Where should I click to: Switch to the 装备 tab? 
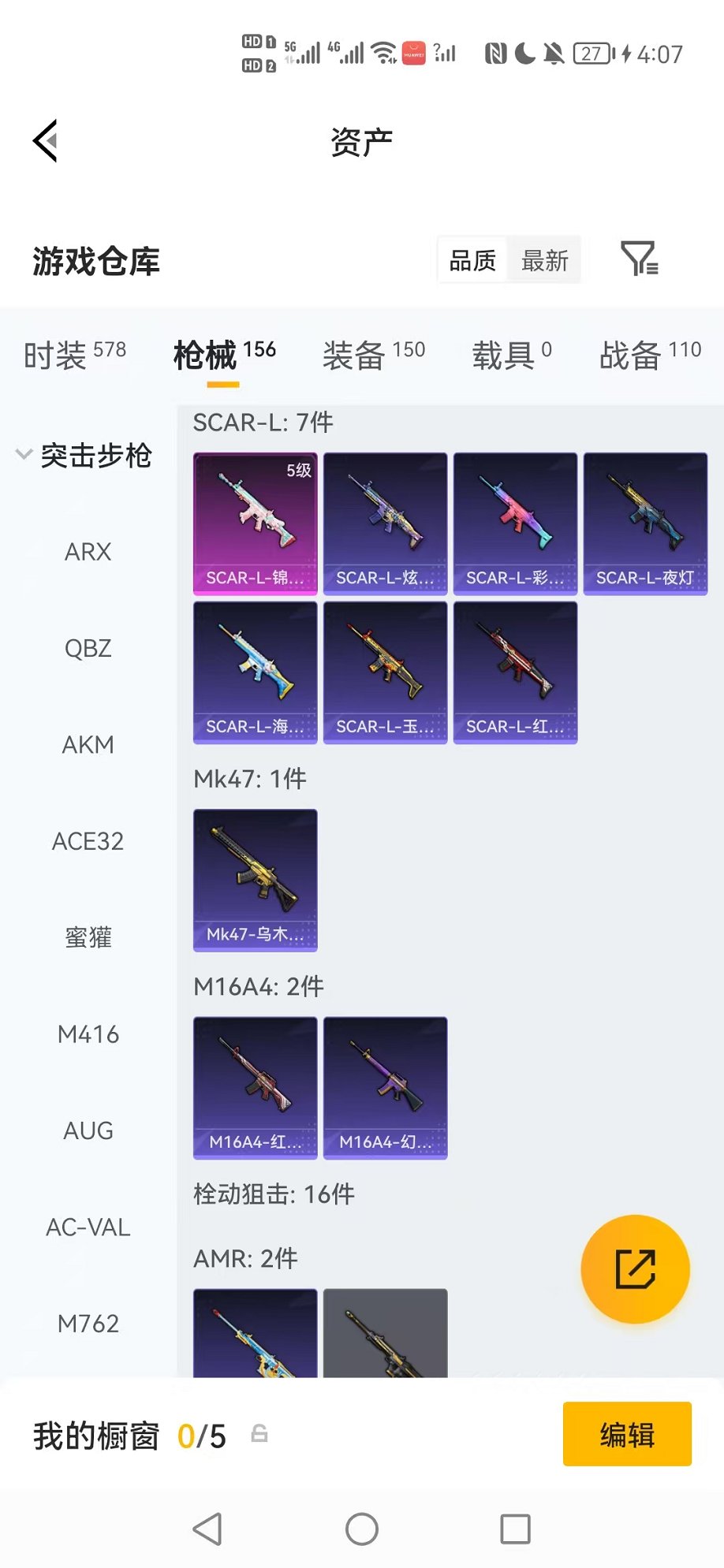[x=373, y=355]
